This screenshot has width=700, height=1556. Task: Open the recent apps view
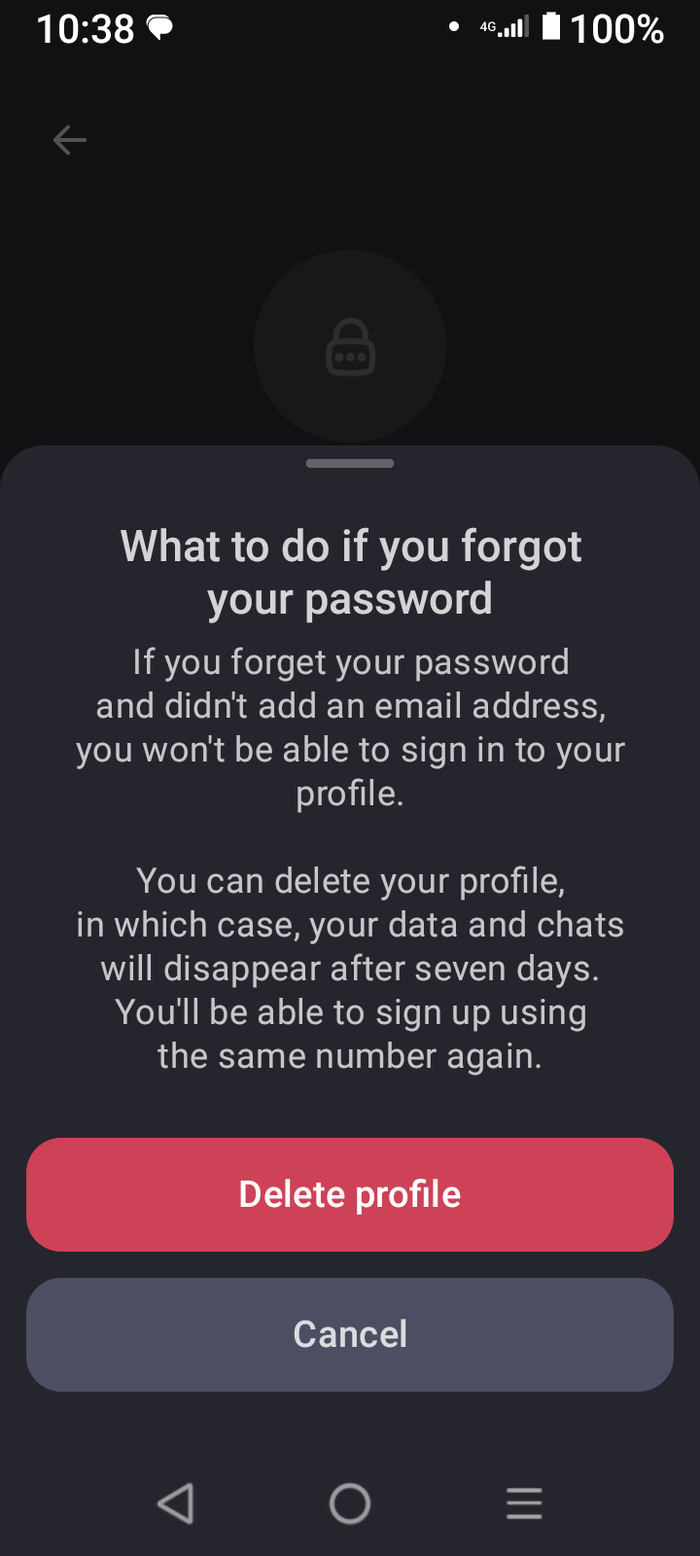pyautogui.click(x=524, y=1503)
